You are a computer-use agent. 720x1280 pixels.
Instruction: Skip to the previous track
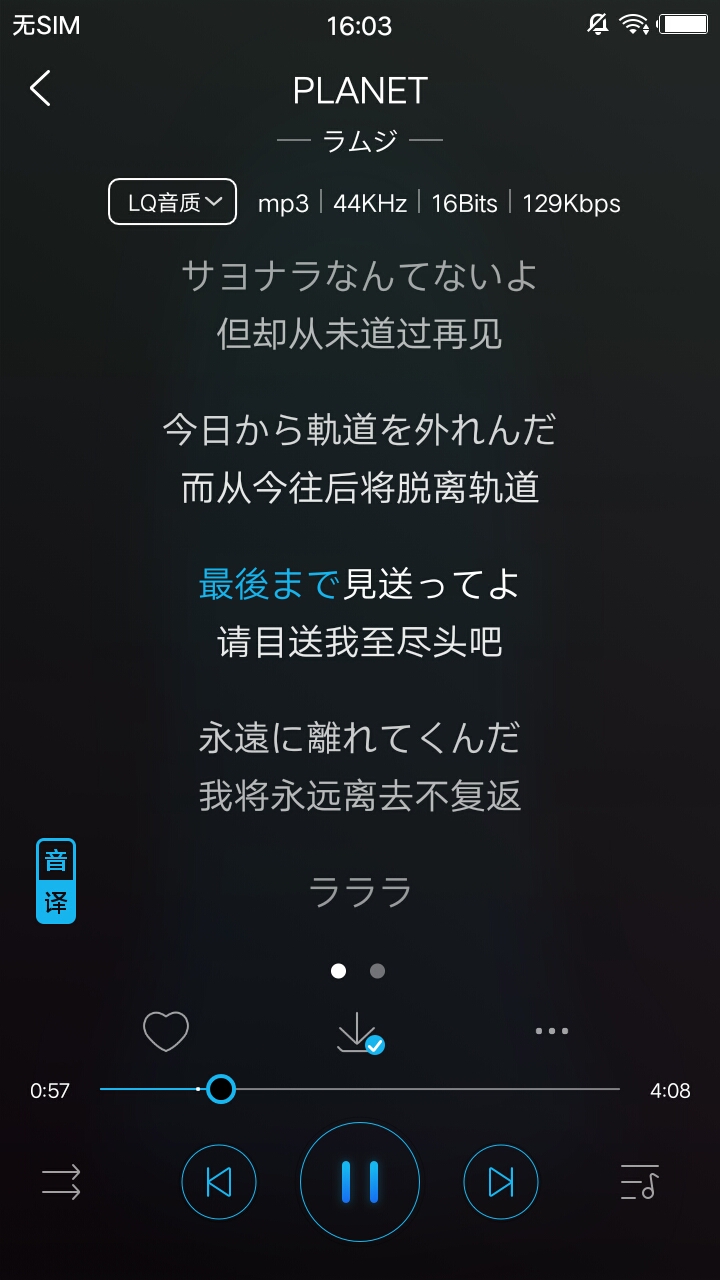tap(219, 1183)
